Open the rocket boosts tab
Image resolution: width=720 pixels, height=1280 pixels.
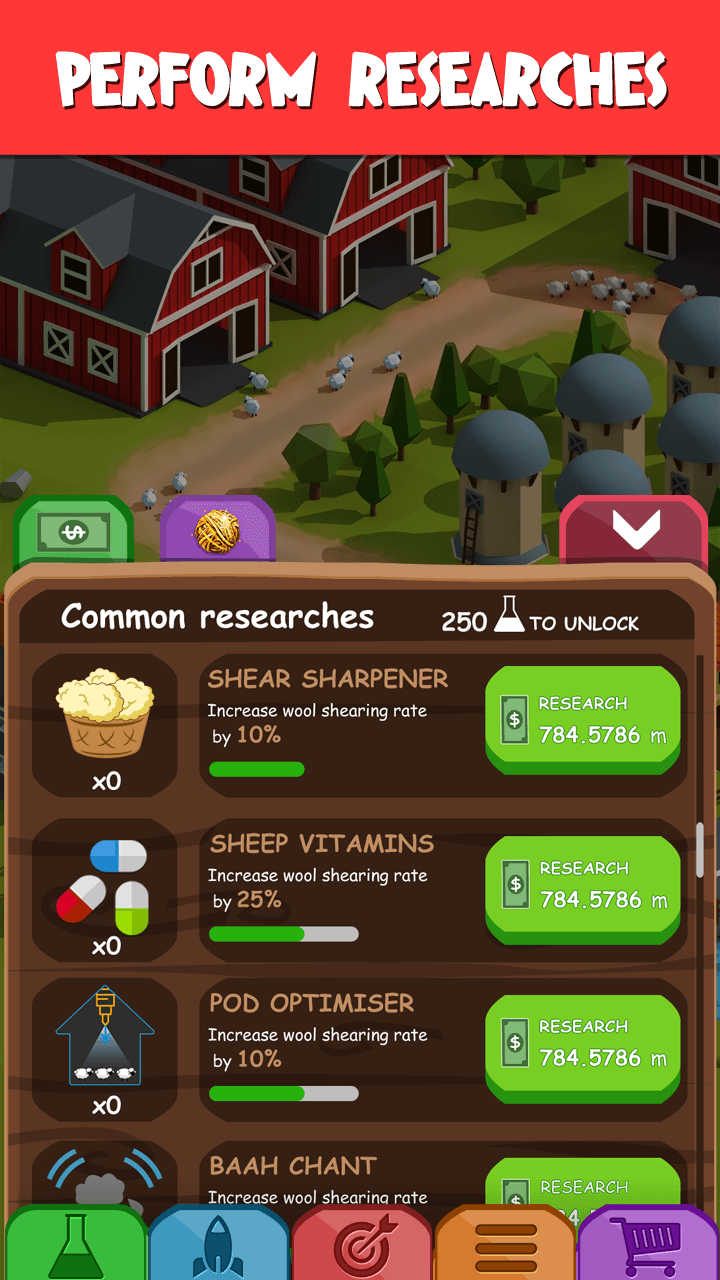coord(218,1243)
